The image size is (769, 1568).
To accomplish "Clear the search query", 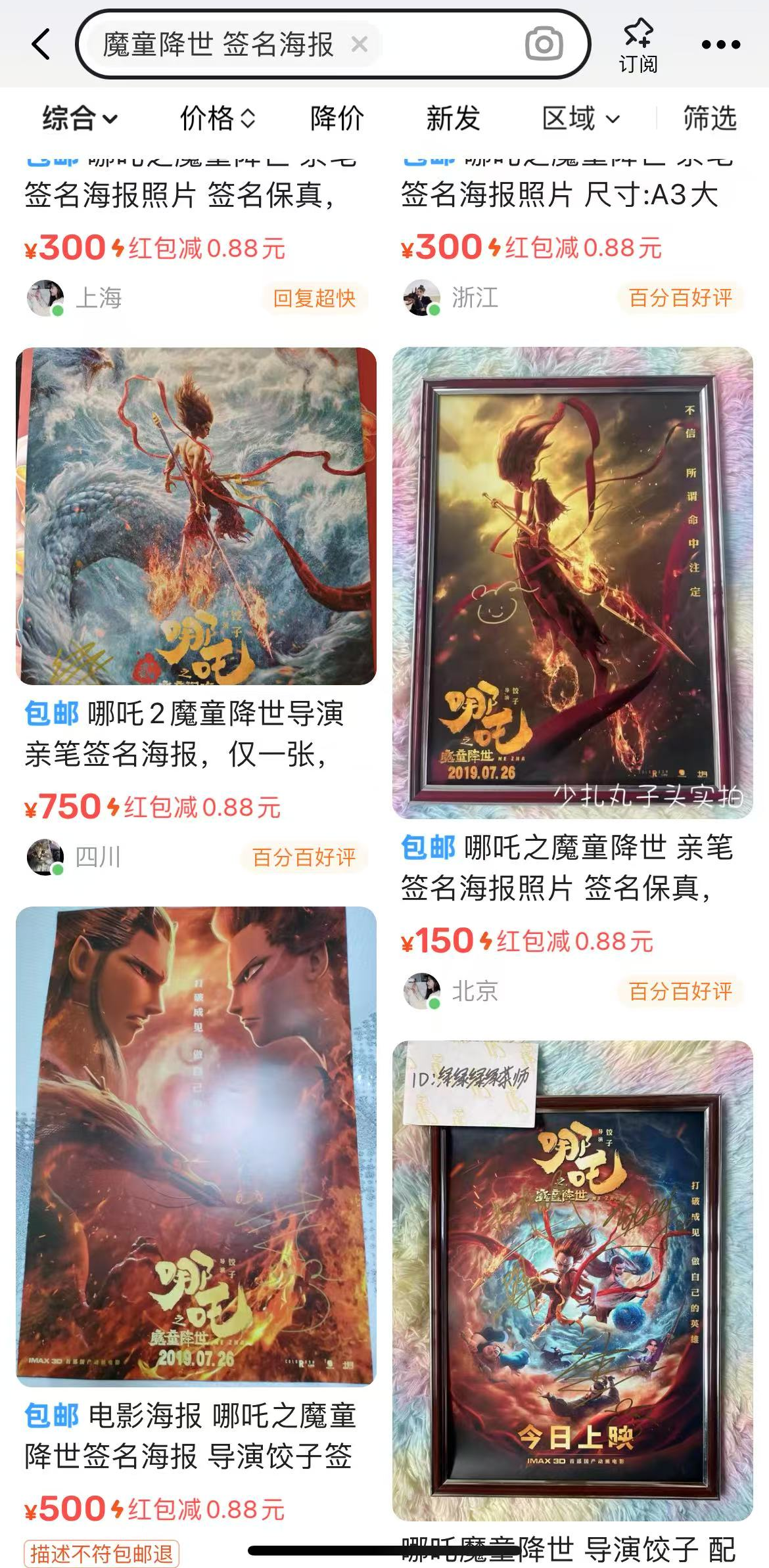I will pos(359,45).
